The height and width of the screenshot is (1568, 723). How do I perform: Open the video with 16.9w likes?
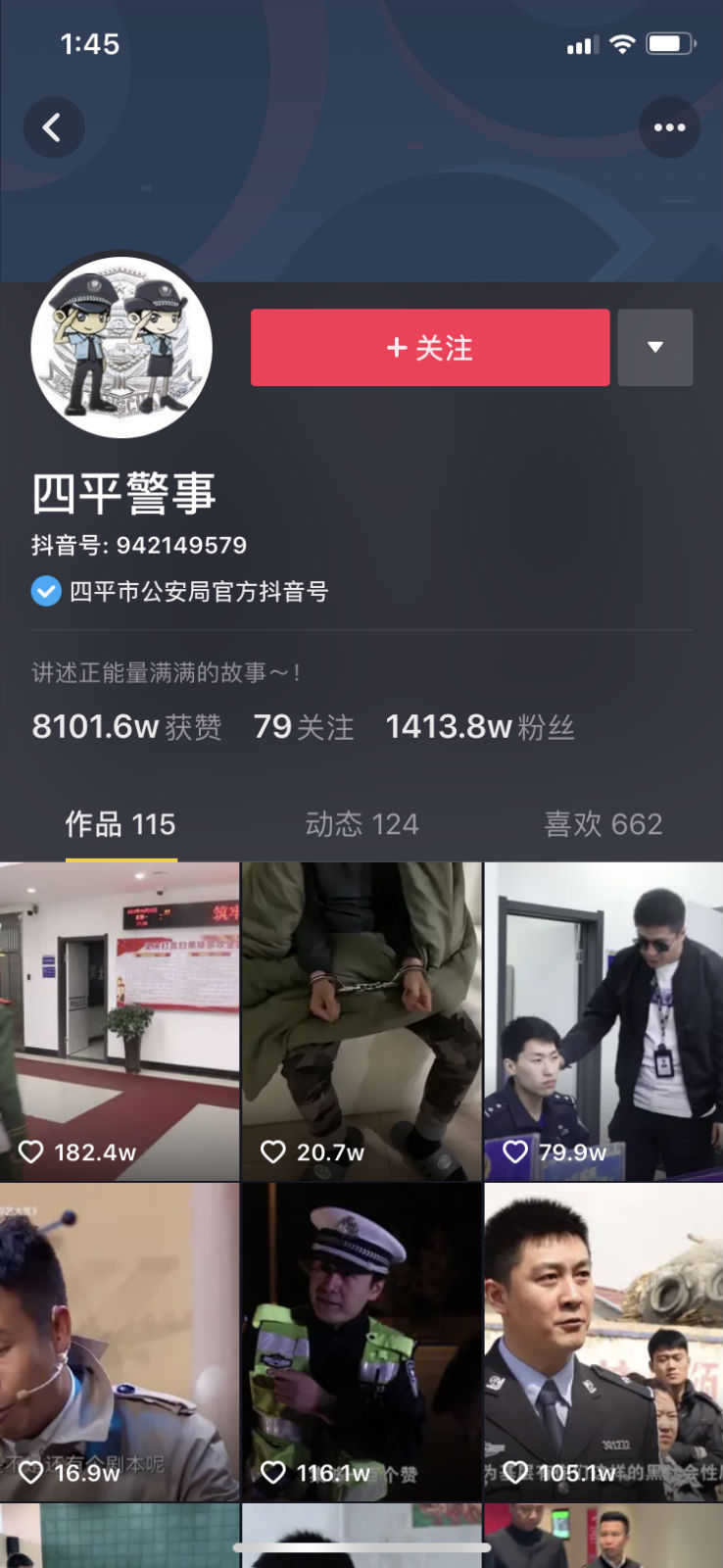120,1341
